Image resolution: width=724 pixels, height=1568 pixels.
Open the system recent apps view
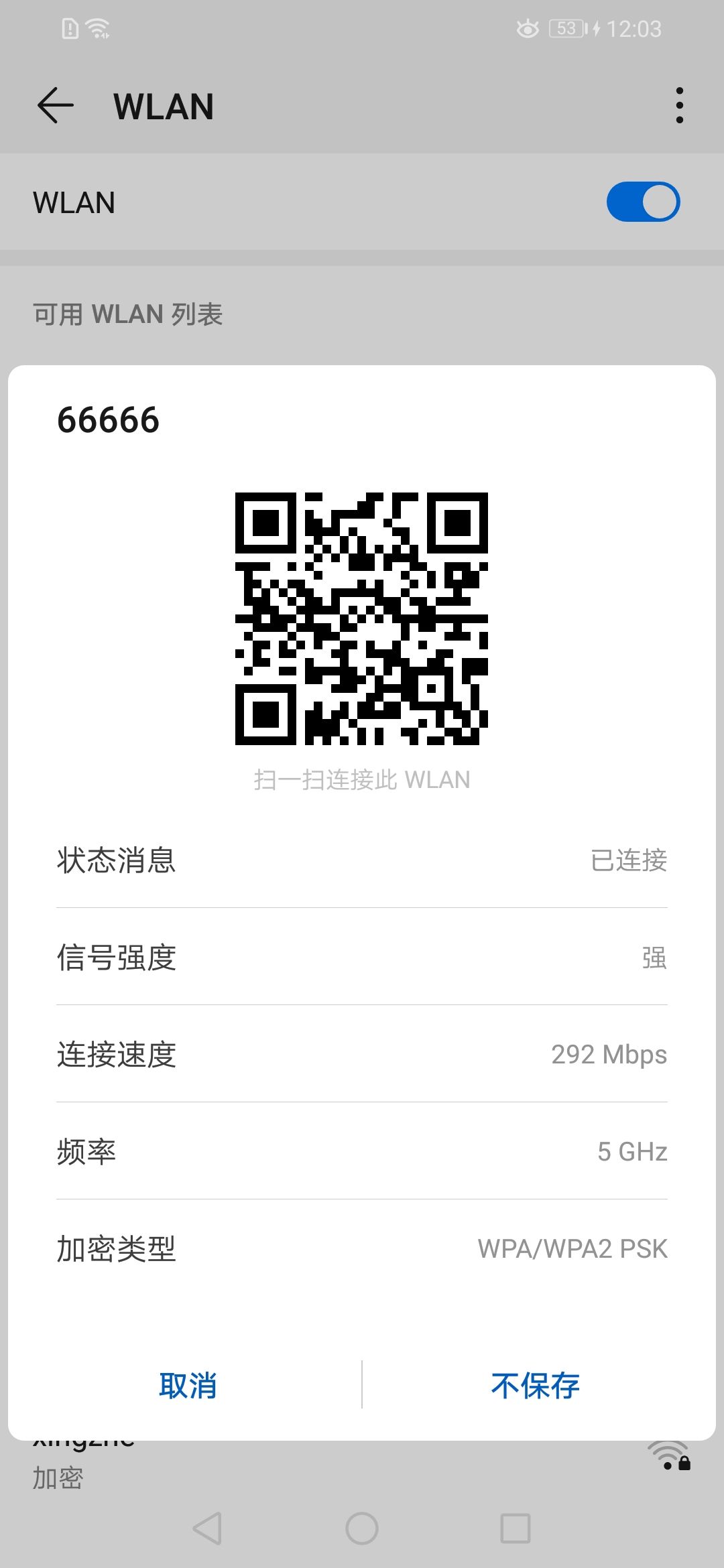(516, 1528)
